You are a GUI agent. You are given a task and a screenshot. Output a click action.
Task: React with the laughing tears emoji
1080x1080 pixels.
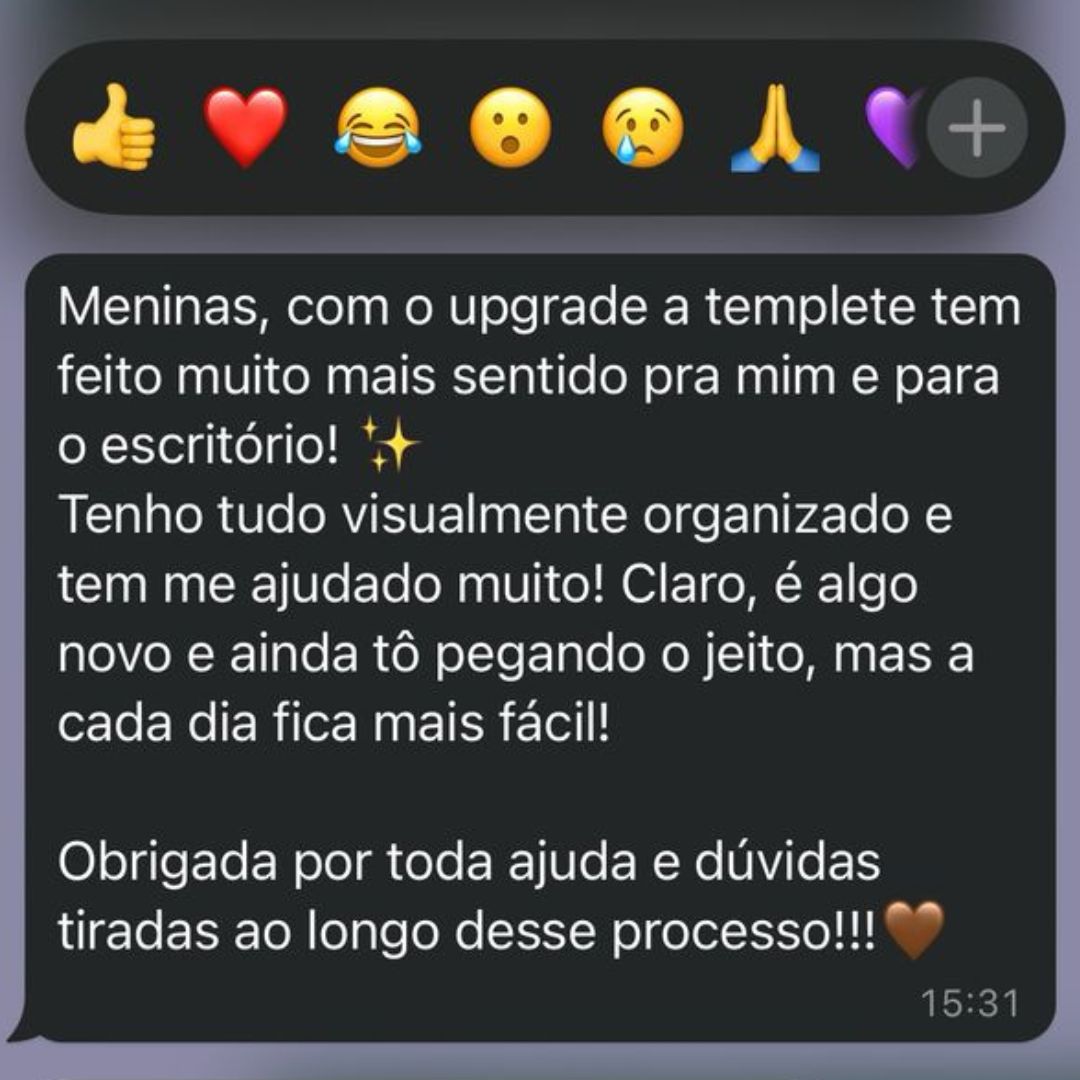pyautogui.click(x=378, y=128)
